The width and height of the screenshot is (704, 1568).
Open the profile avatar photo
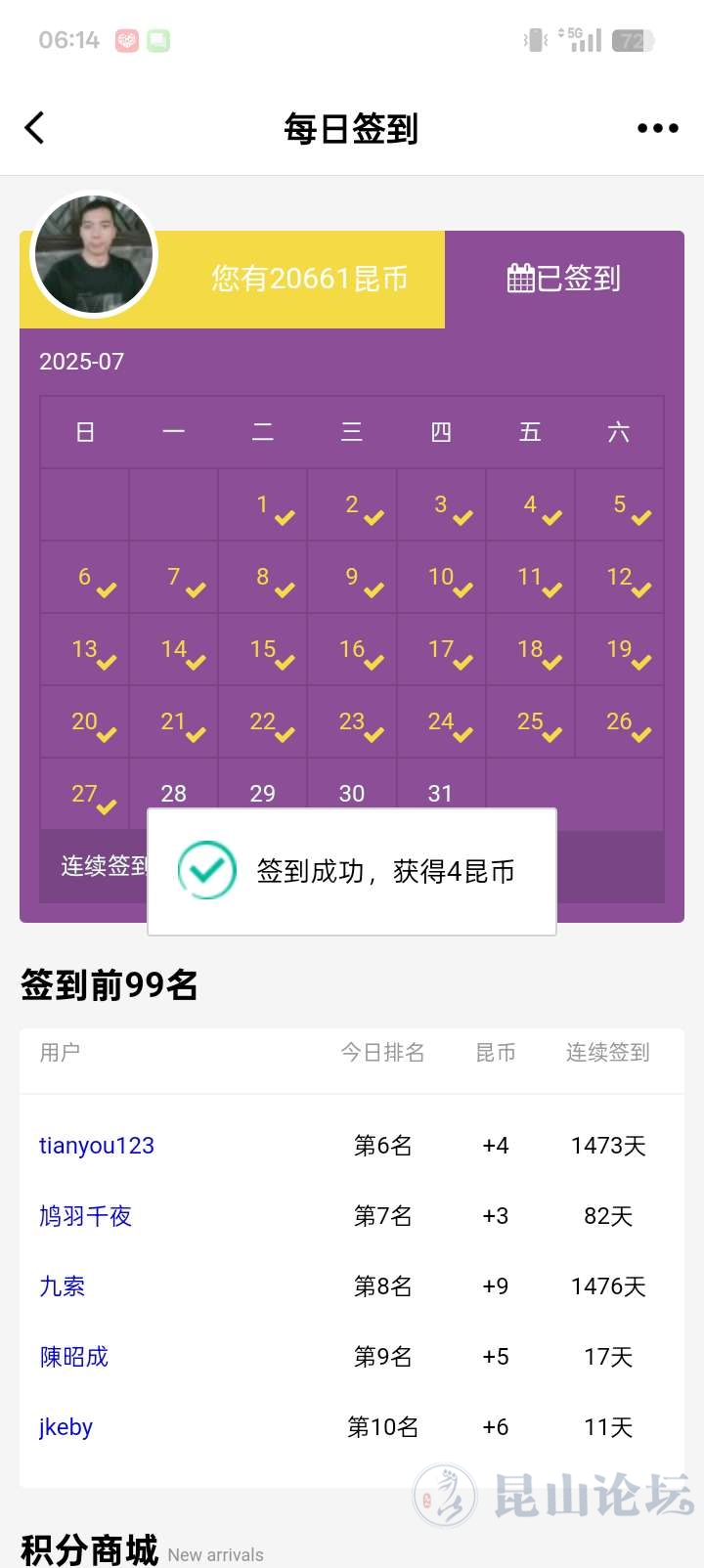pos(94,254)
